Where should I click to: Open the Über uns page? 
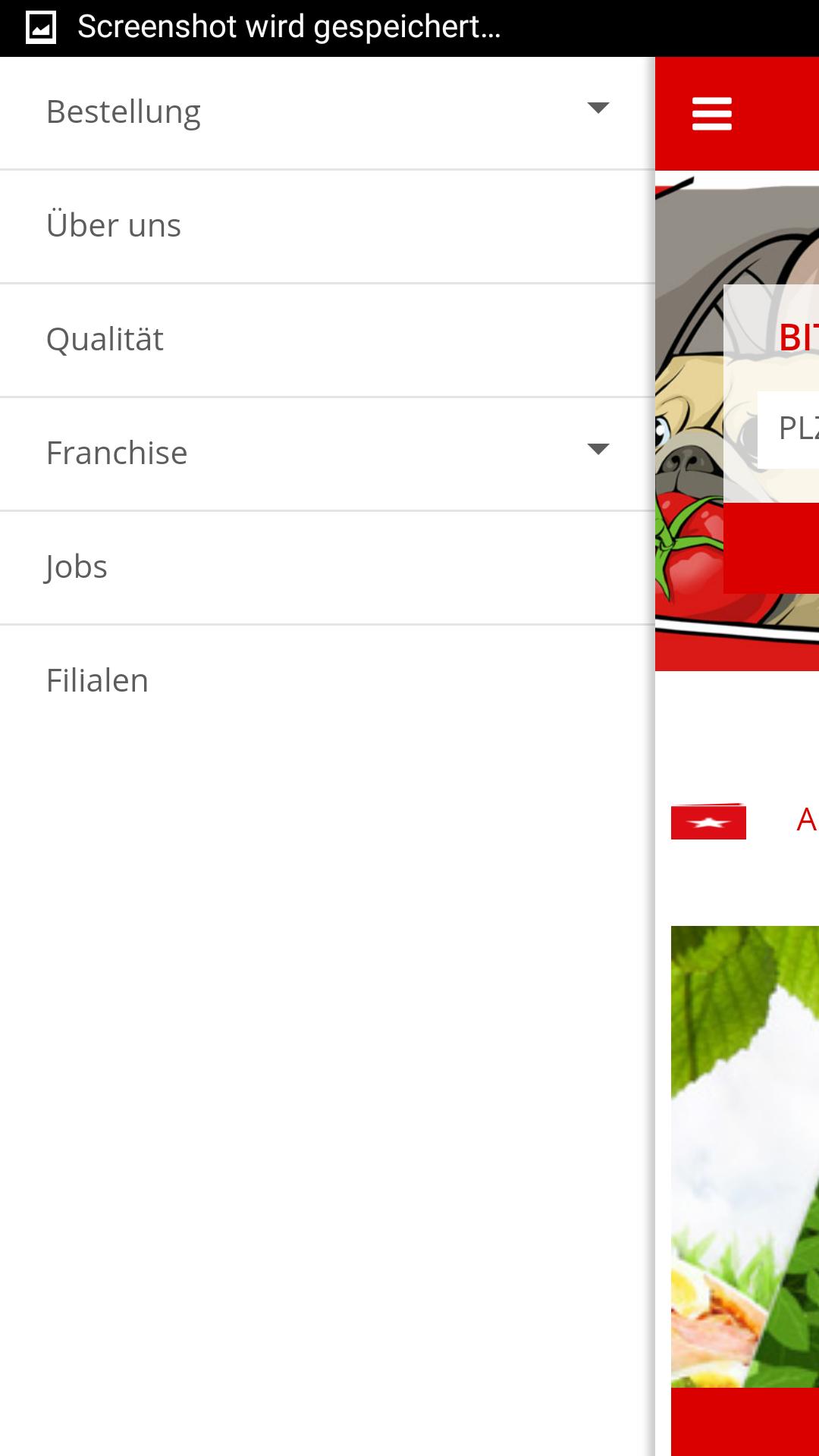[114, 226]
